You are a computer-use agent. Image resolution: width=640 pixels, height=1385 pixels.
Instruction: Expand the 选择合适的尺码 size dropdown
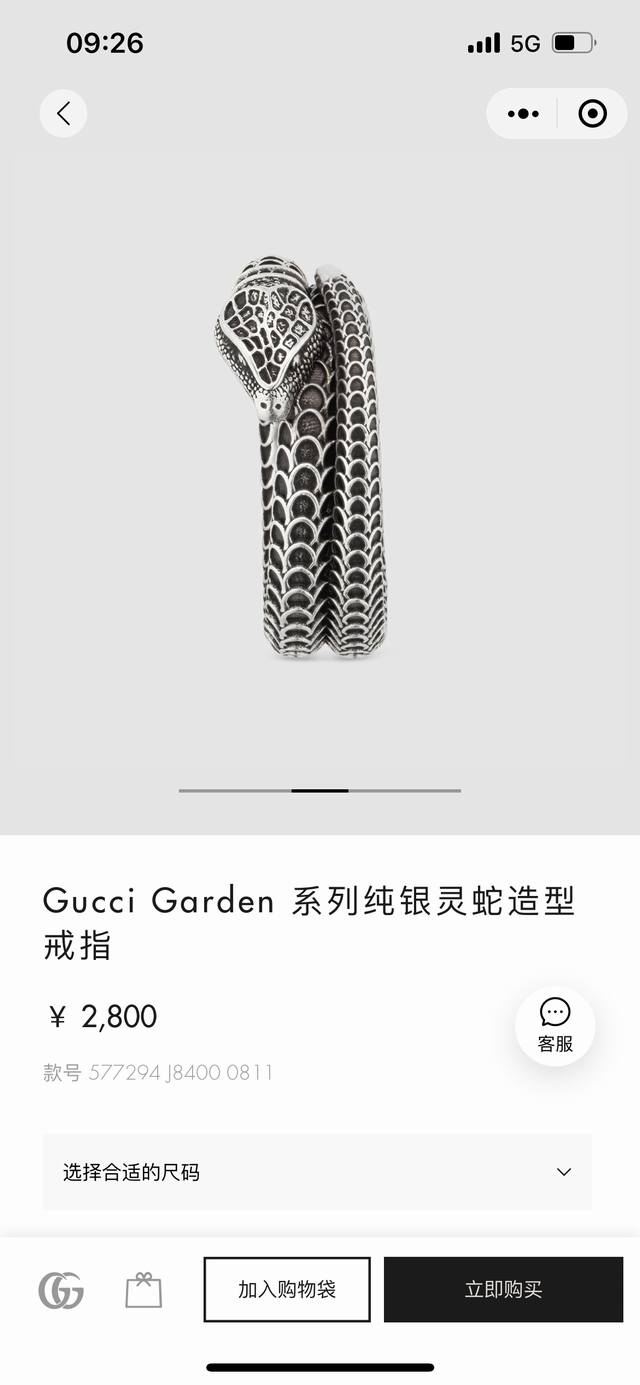point(317,1172)
